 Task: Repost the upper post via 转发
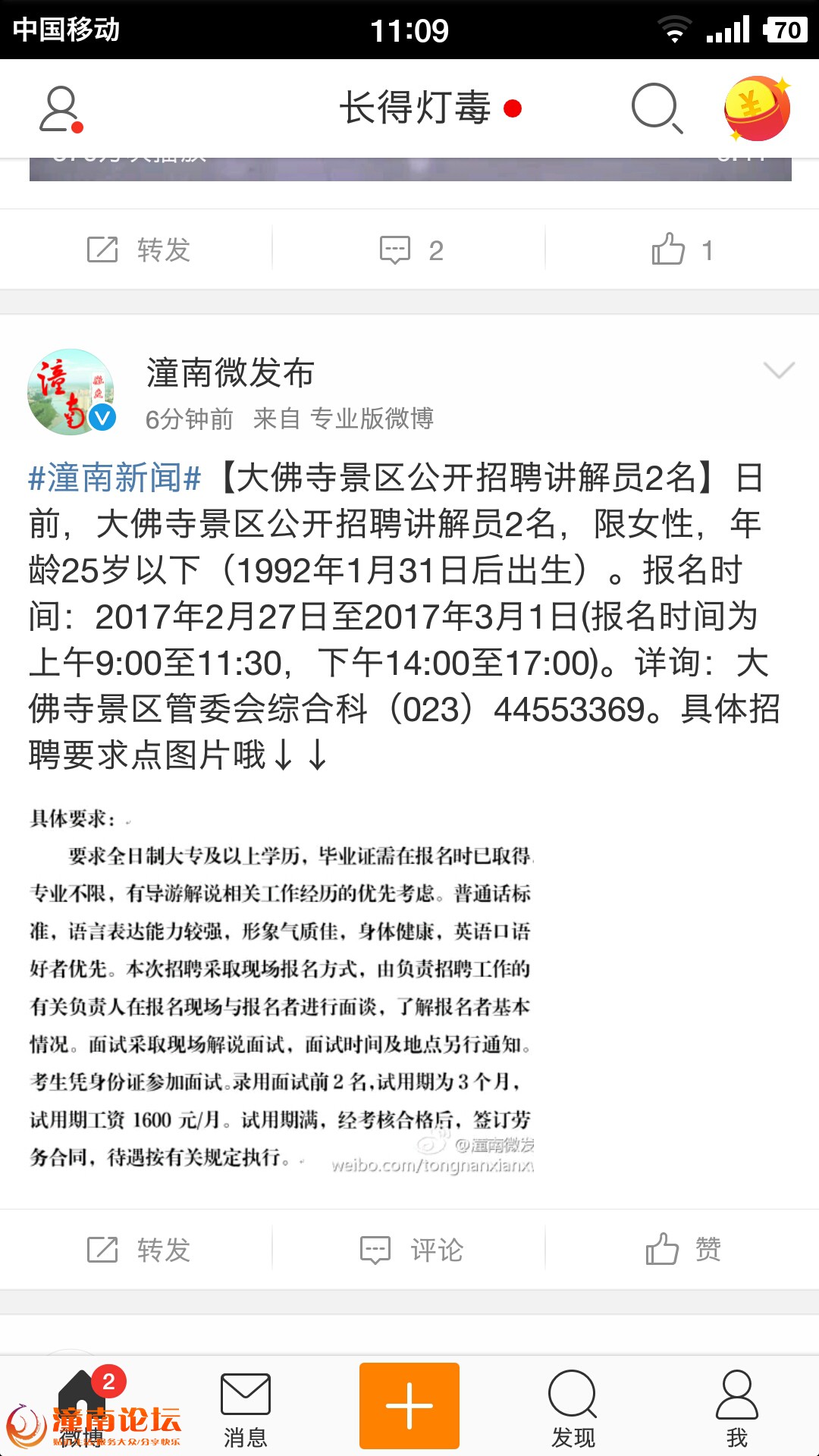(x=138, y=249)
